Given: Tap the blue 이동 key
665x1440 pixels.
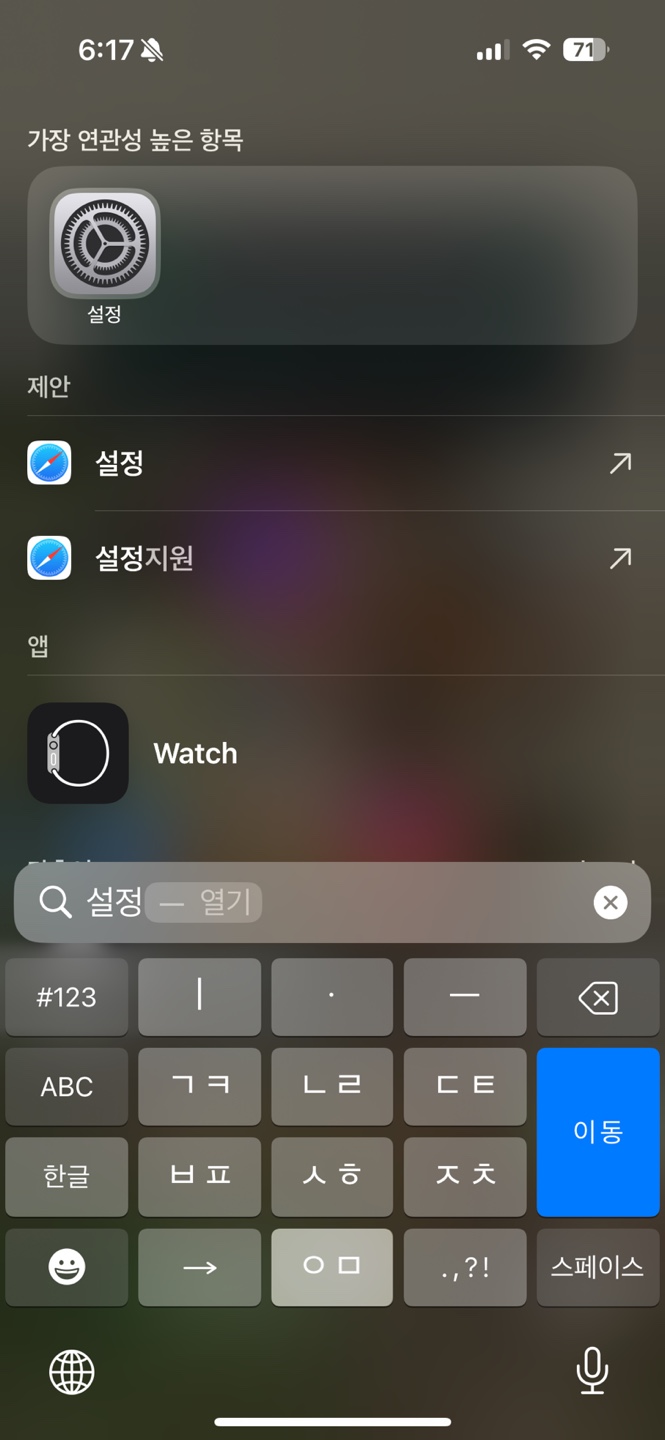Looking at the screenshot, I should pyautogui.click(x=598, y=1132).
